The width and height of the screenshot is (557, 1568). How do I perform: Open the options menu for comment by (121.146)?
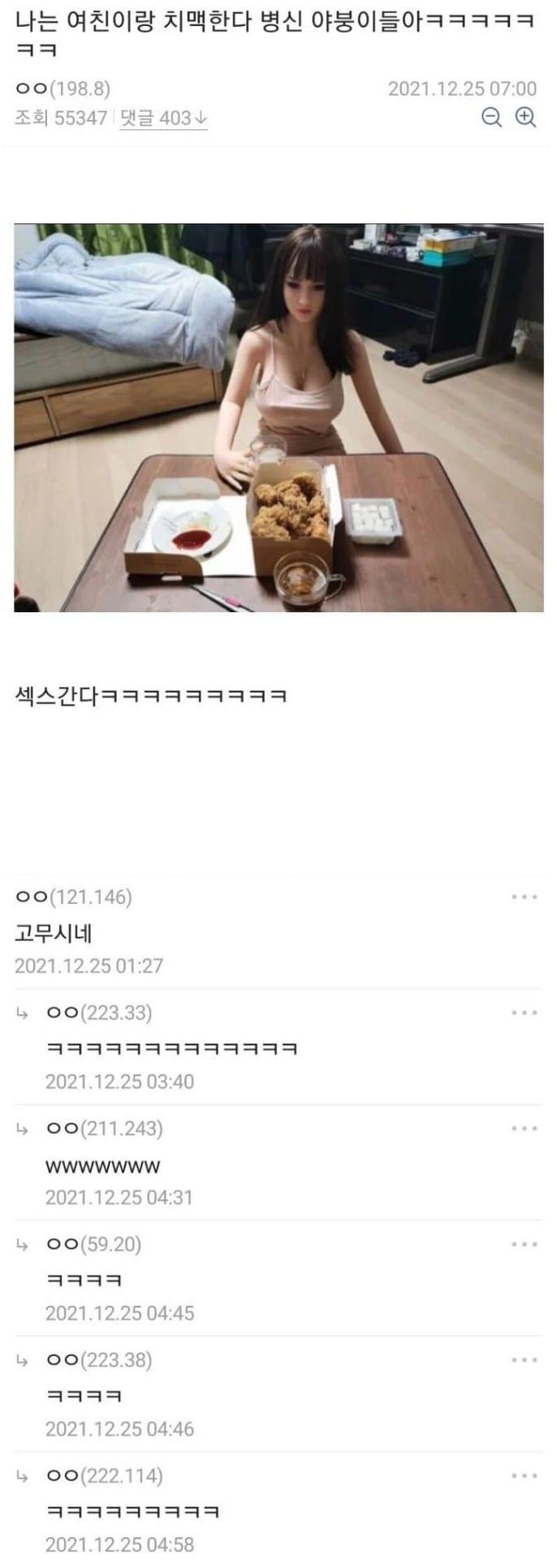coord(525,897)
